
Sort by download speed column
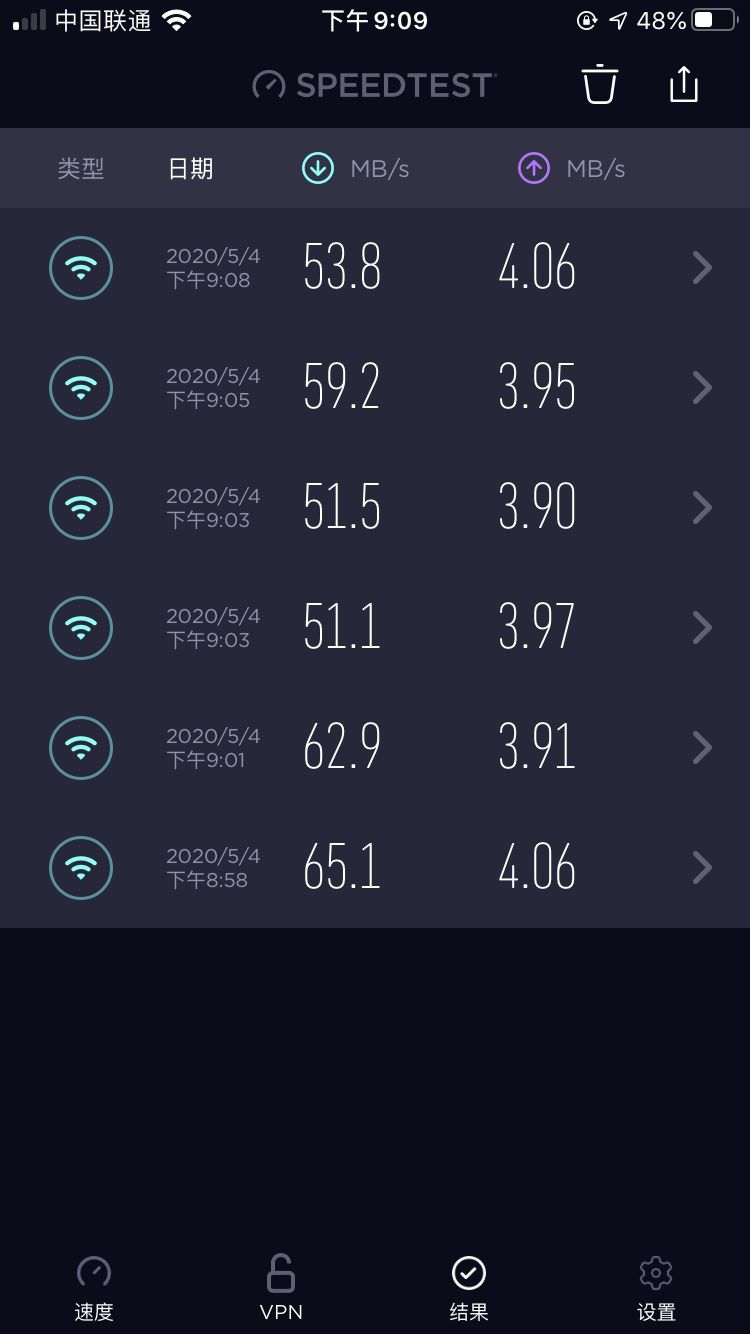[x=355, y=168]
